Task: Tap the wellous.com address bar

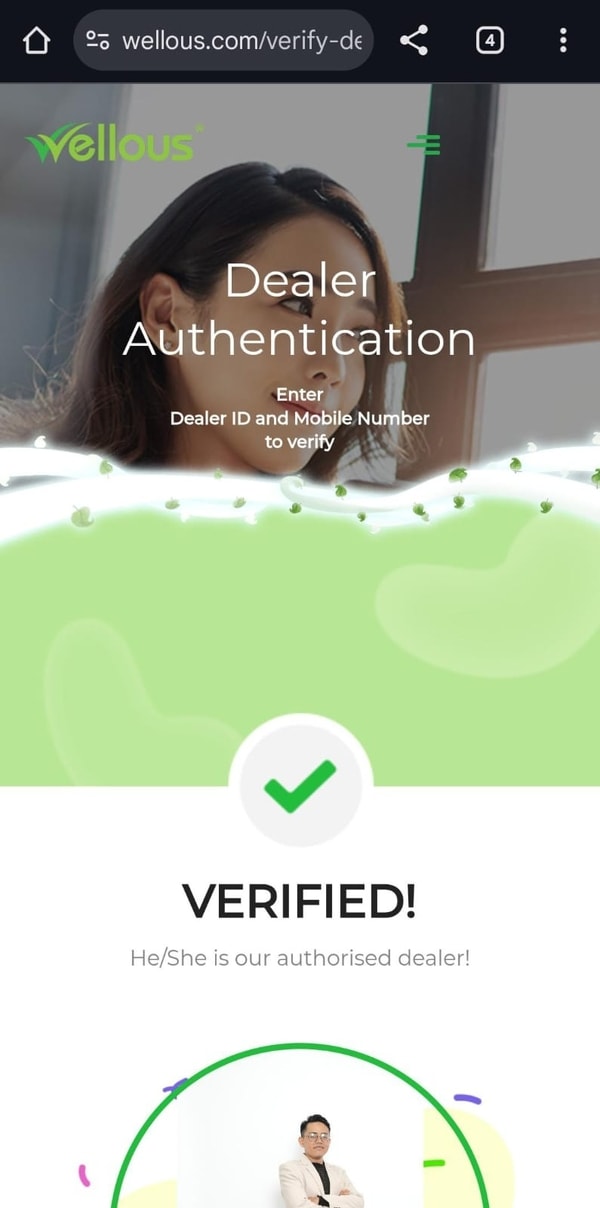Action: (x=240, y=41)
